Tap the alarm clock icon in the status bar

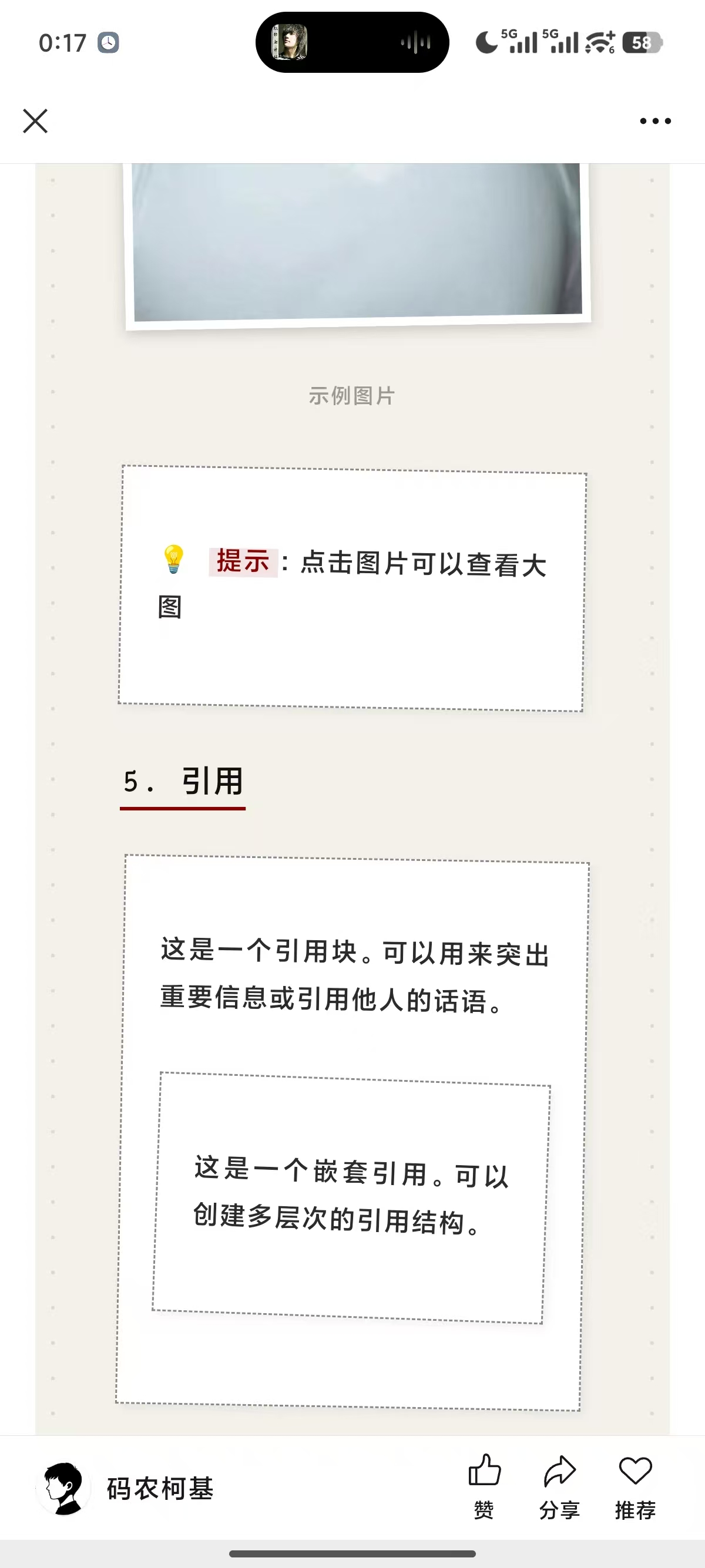pyautogui.click(x=107, y=43)
